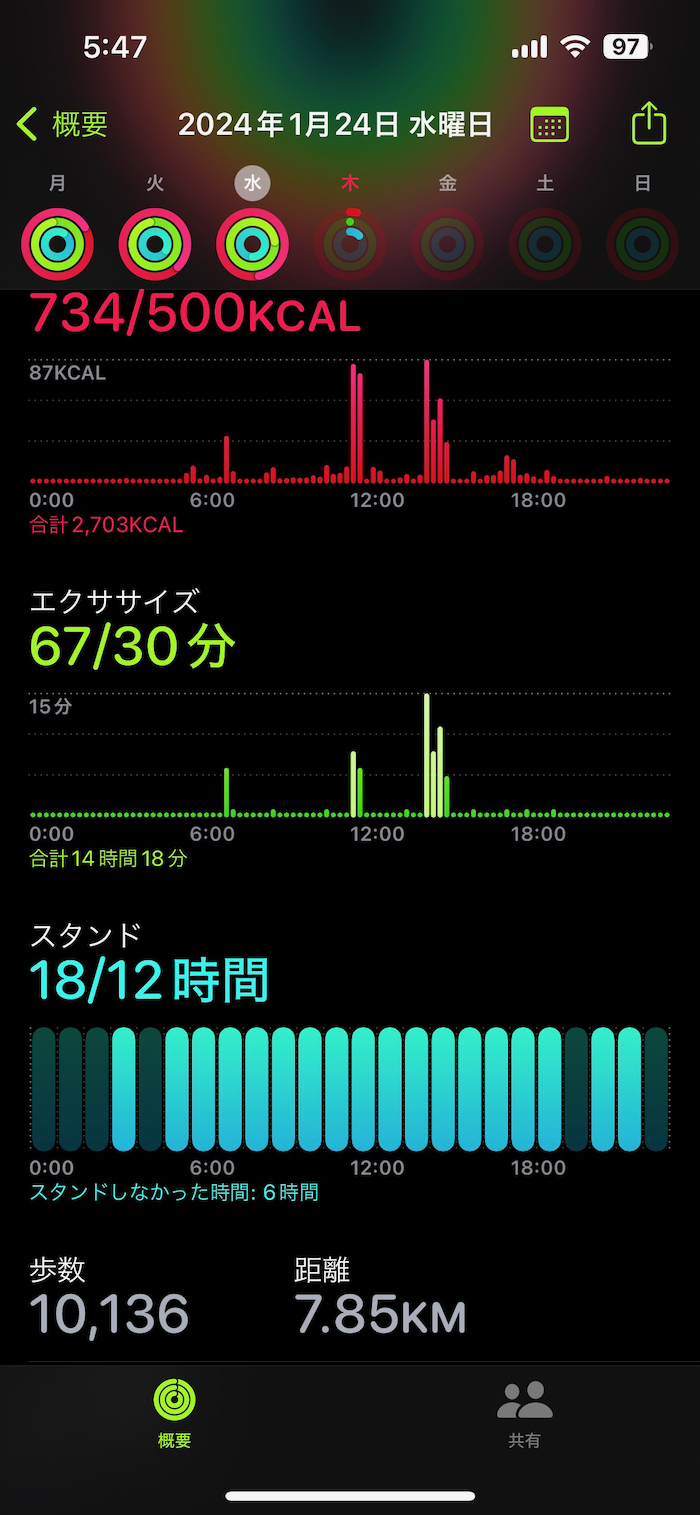Switch to the 共有 tab
Screen dimensions: 700x1515
[x=525, y=1413]
